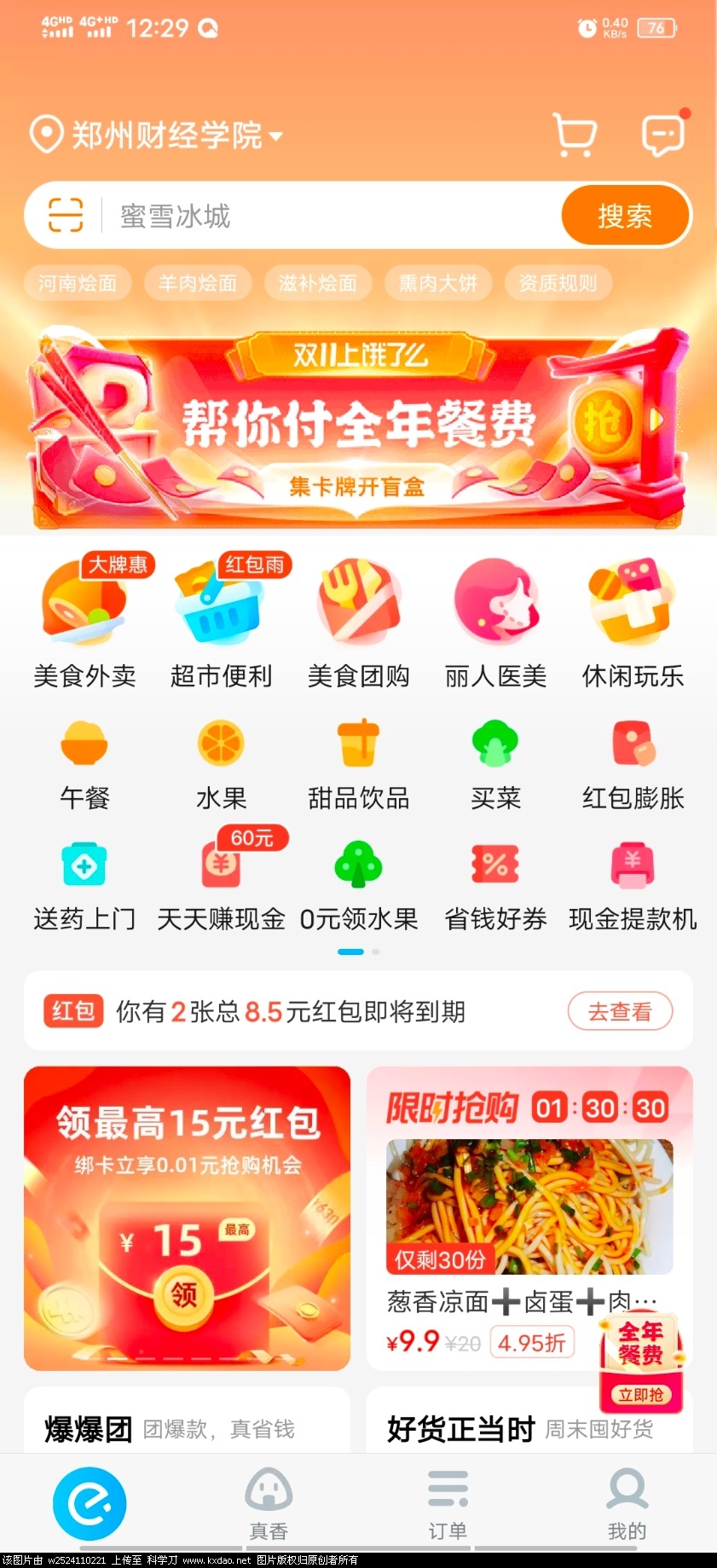The width and height of the screenshot is (717, 1568).
Task: Tap the 甜品饮品 dessert drinks icon
Action: pos(358,743)
